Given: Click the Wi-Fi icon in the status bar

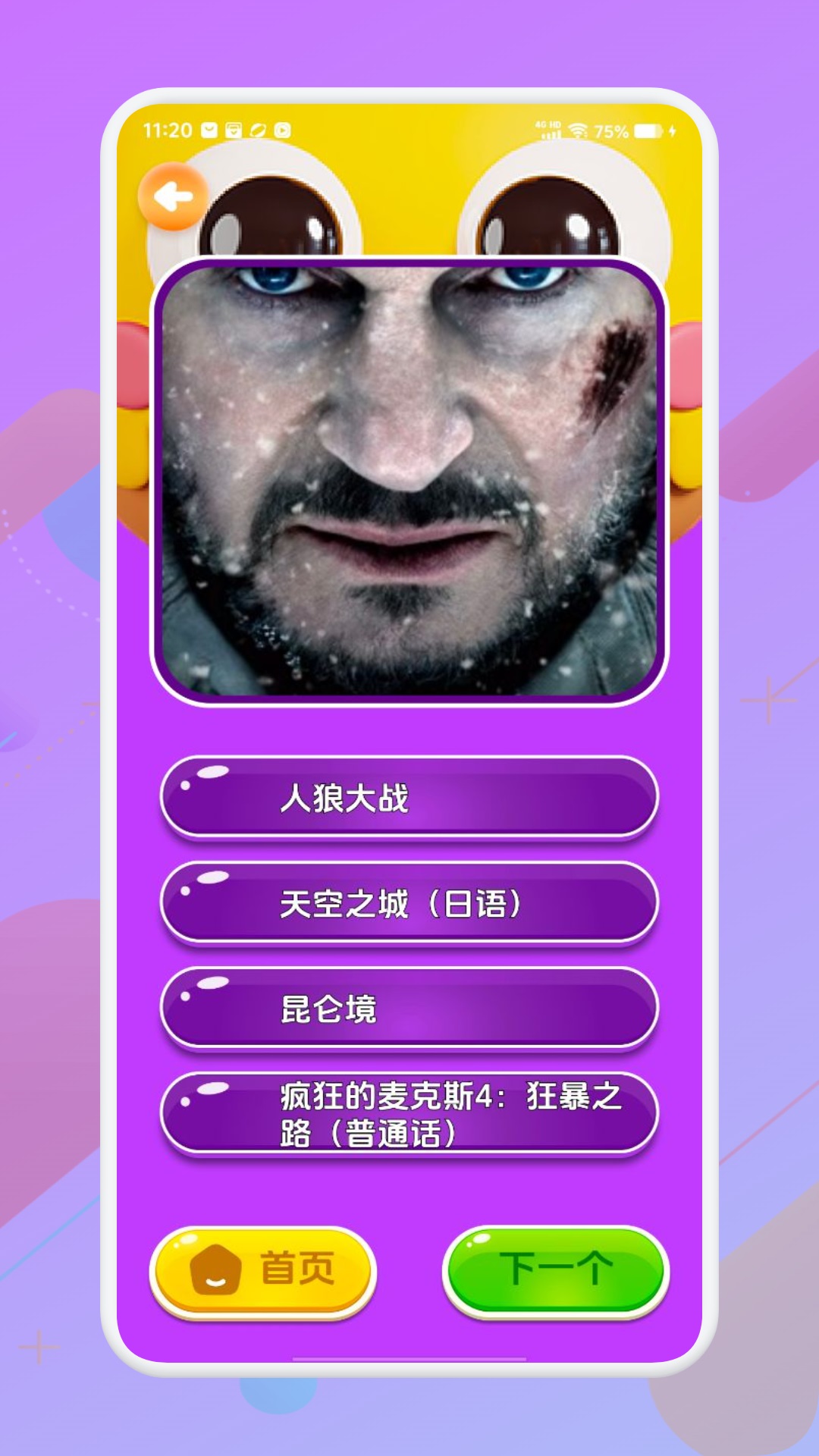Looking at the screenshot, I should [579, 129].
